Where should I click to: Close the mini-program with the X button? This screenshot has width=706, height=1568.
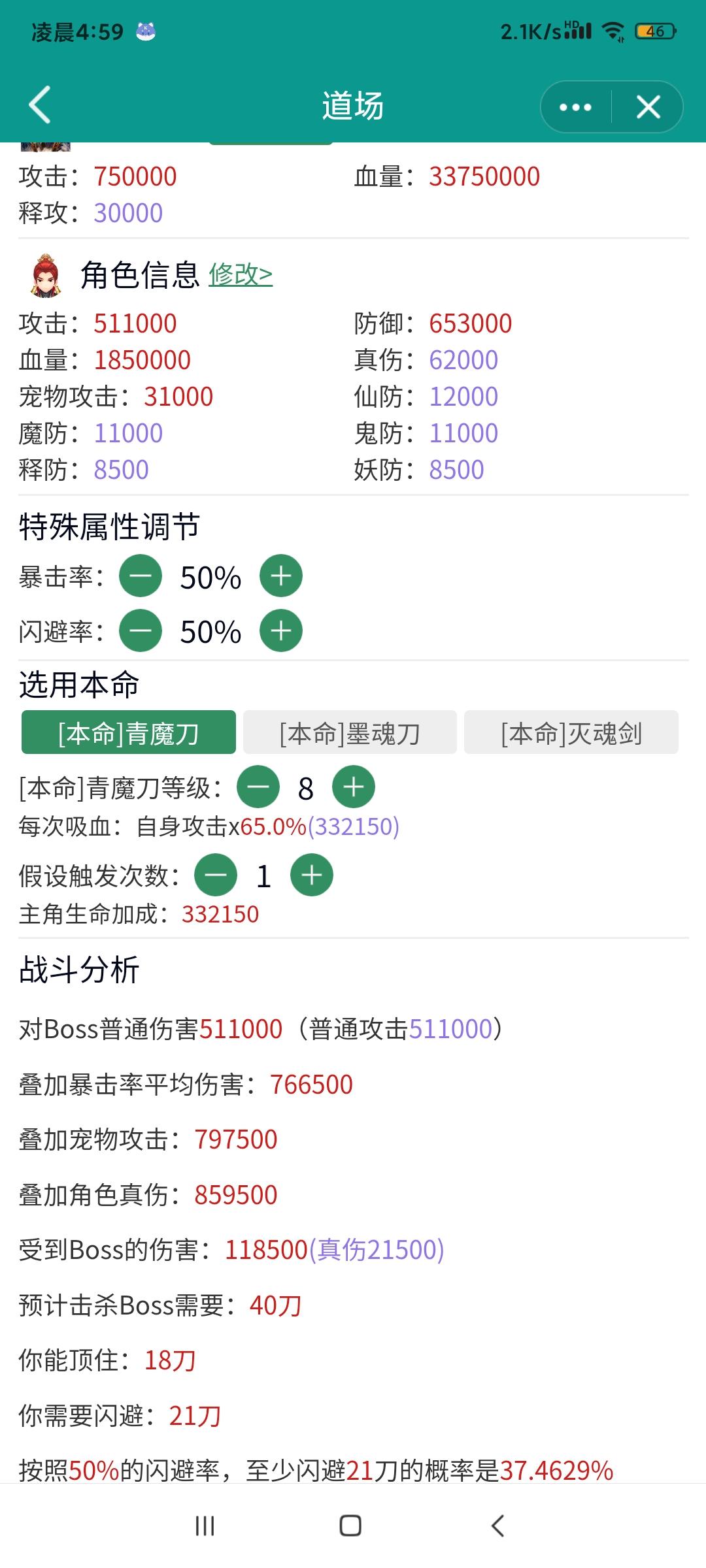[648, 107]
